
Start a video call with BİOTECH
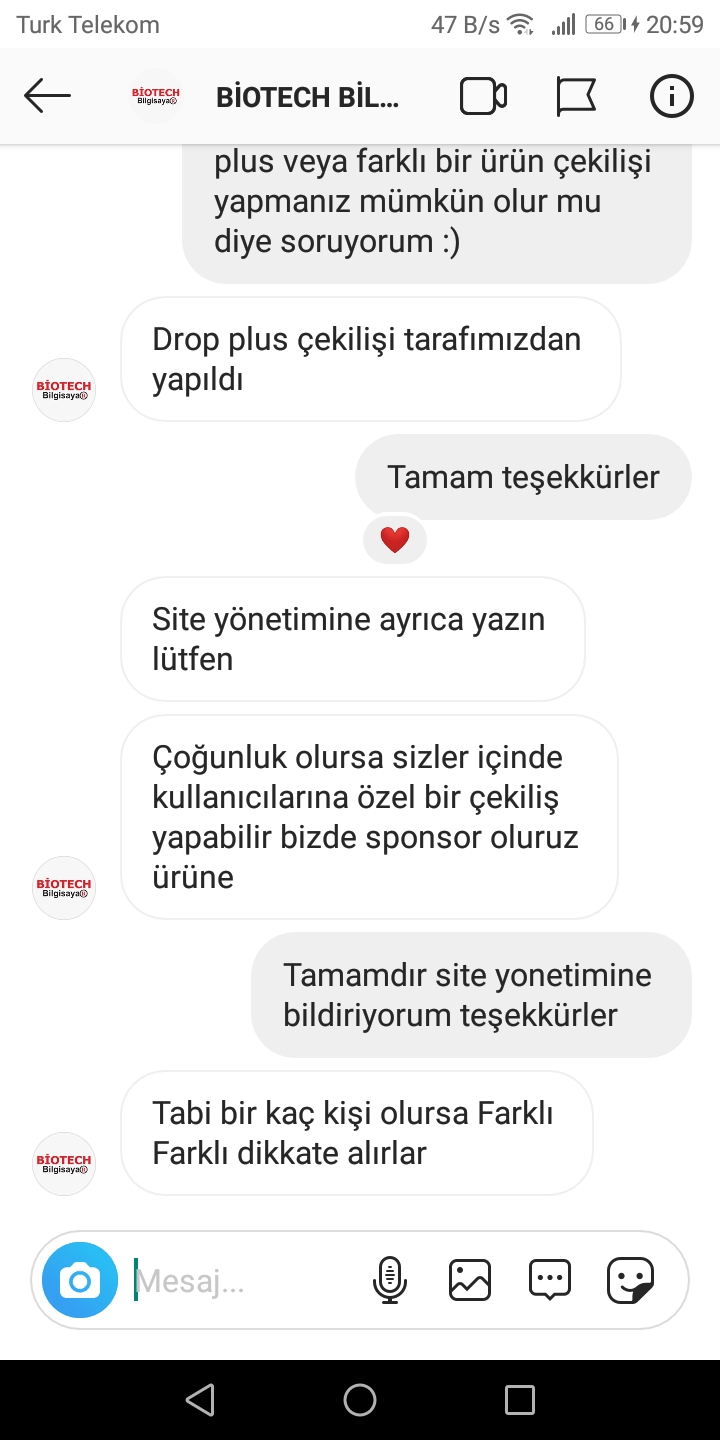tap(483, 96)
